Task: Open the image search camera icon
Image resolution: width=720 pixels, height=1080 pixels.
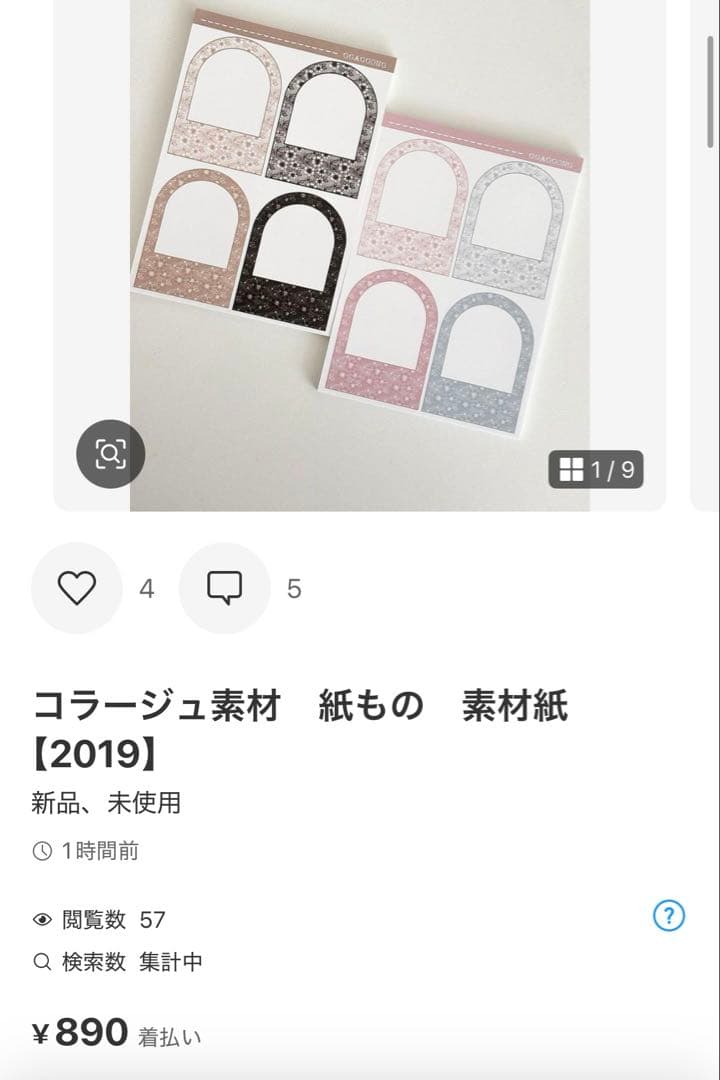Action: coord(110,455)
